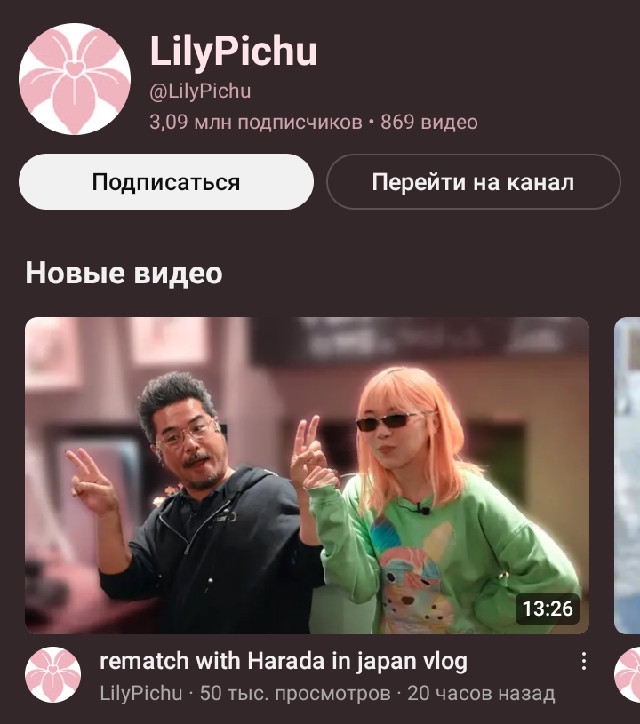Tap the channel avatar beside the rematch video title
The height and width of the screenshot is (724, 640).
53,675
